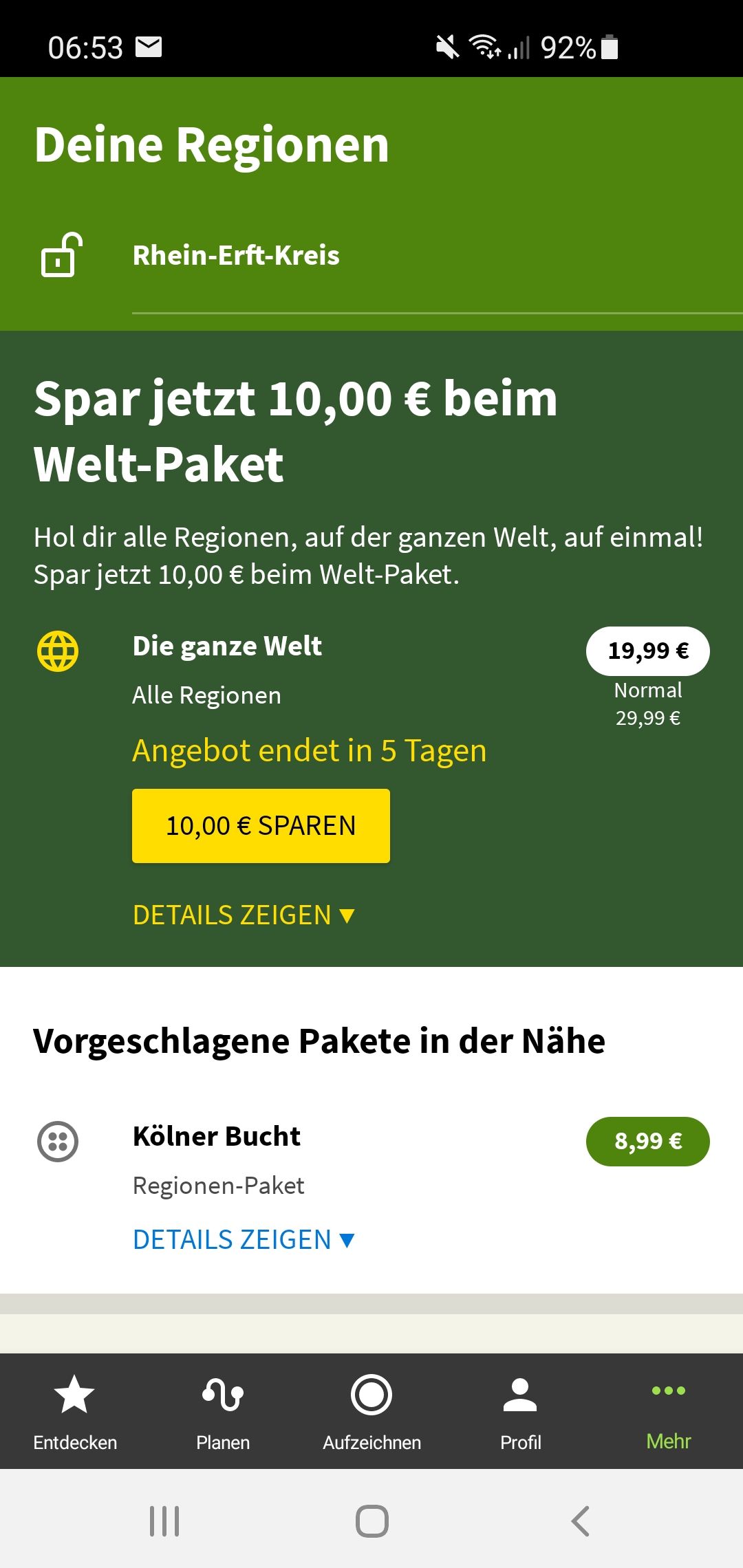Expand details for Kölner Bucht package
This screenshot has height=1568, width=743.
click(243, 1239)
